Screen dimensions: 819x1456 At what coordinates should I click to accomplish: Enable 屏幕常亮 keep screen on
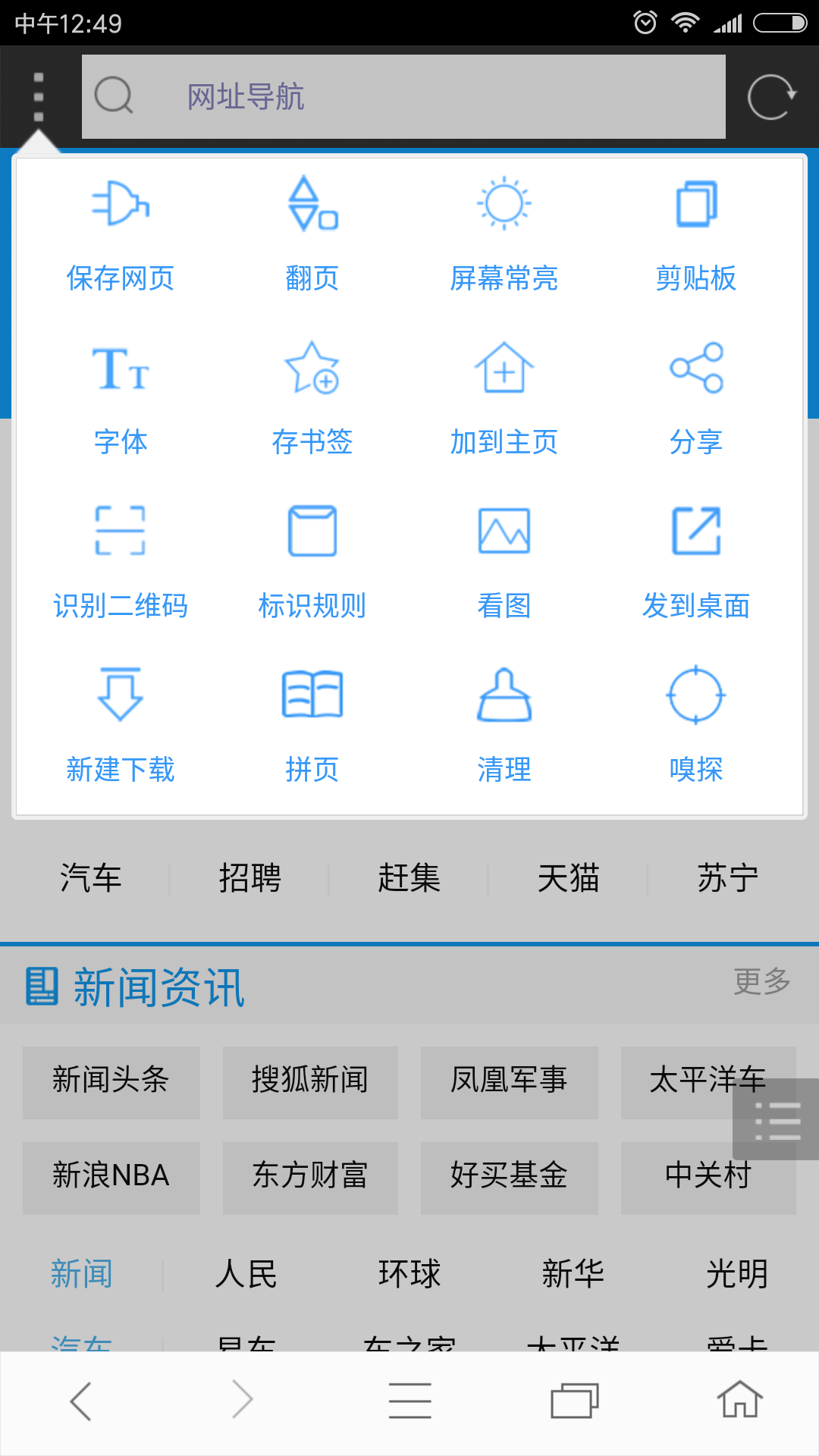504,235
